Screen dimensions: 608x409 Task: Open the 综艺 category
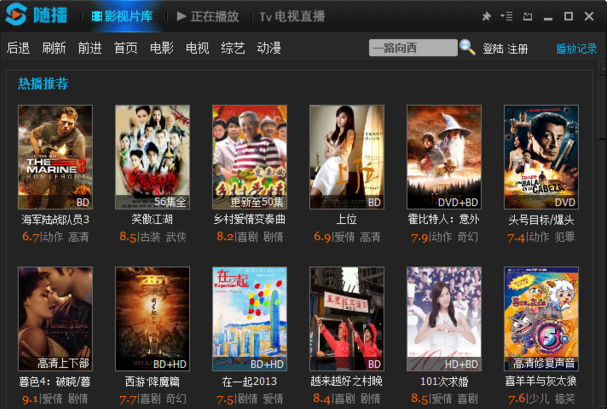click(233, 48)
